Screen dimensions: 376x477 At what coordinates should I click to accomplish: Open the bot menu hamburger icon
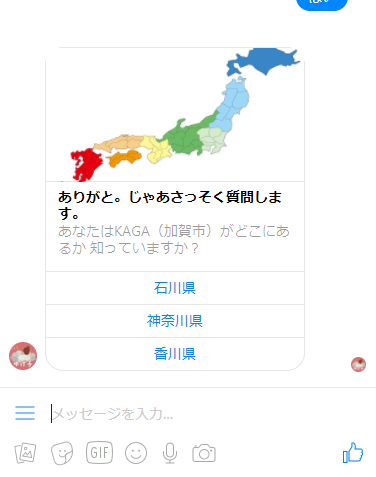[25, 413]
